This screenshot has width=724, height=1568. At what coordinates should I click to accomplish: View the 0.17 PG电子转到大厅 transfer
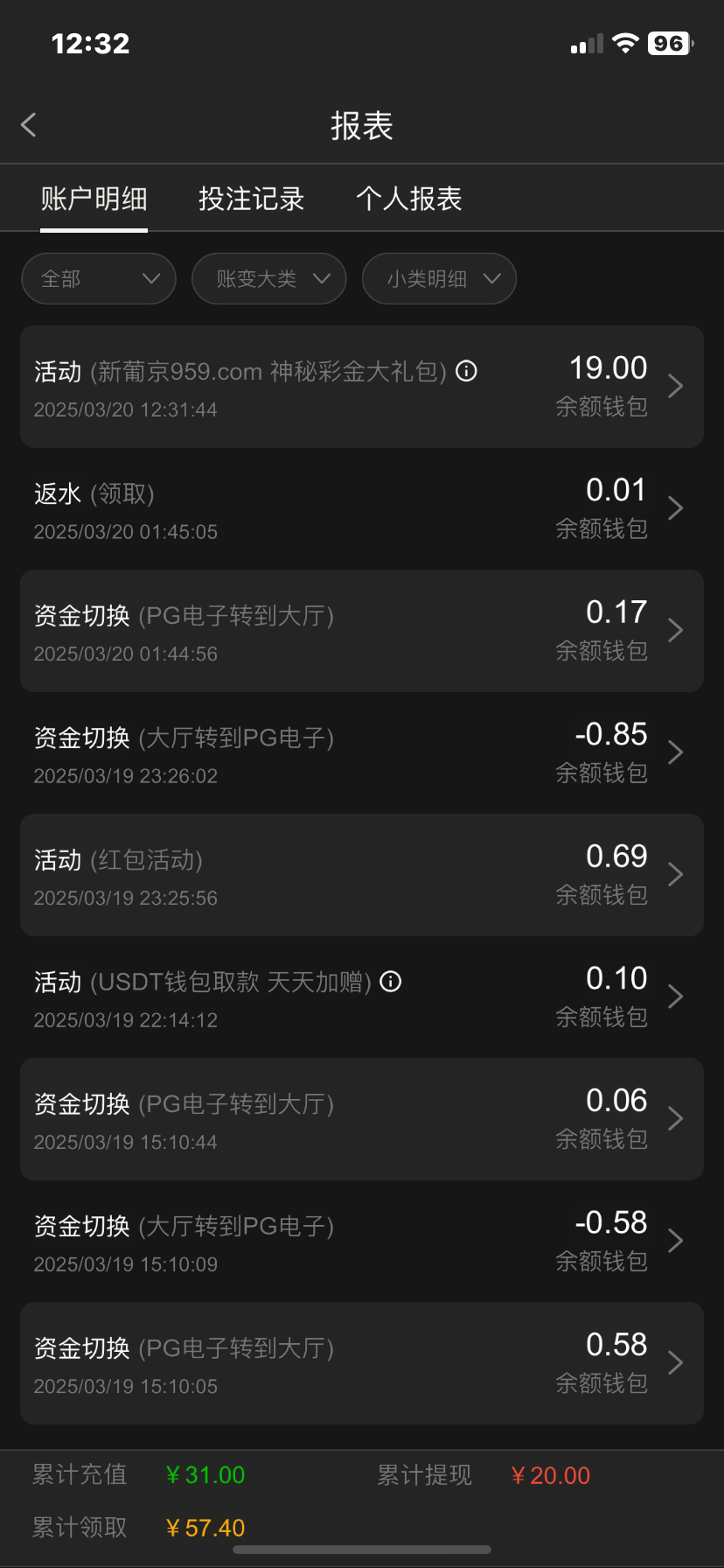[x=361, y=631]
